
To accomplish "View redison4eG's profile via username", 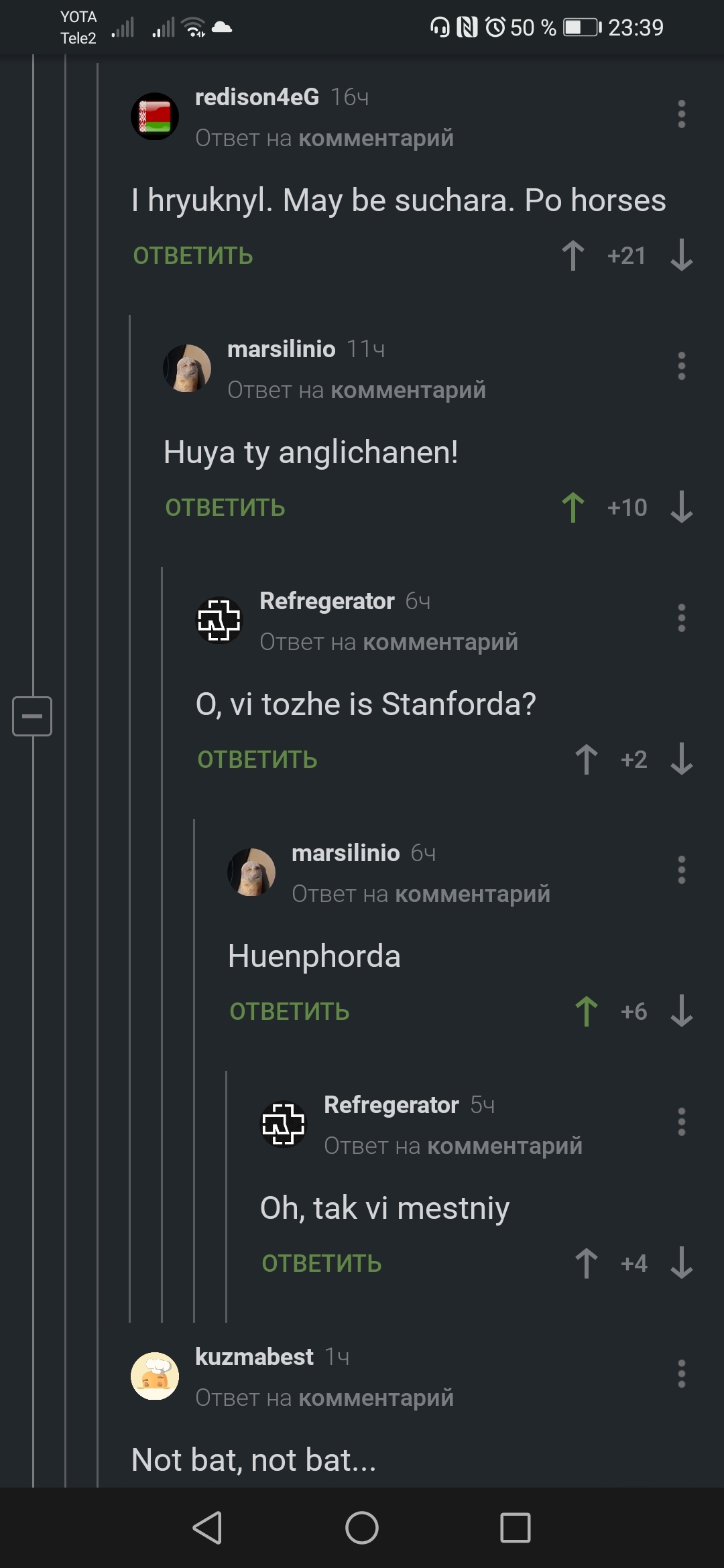I will click(x=257, y=97).
